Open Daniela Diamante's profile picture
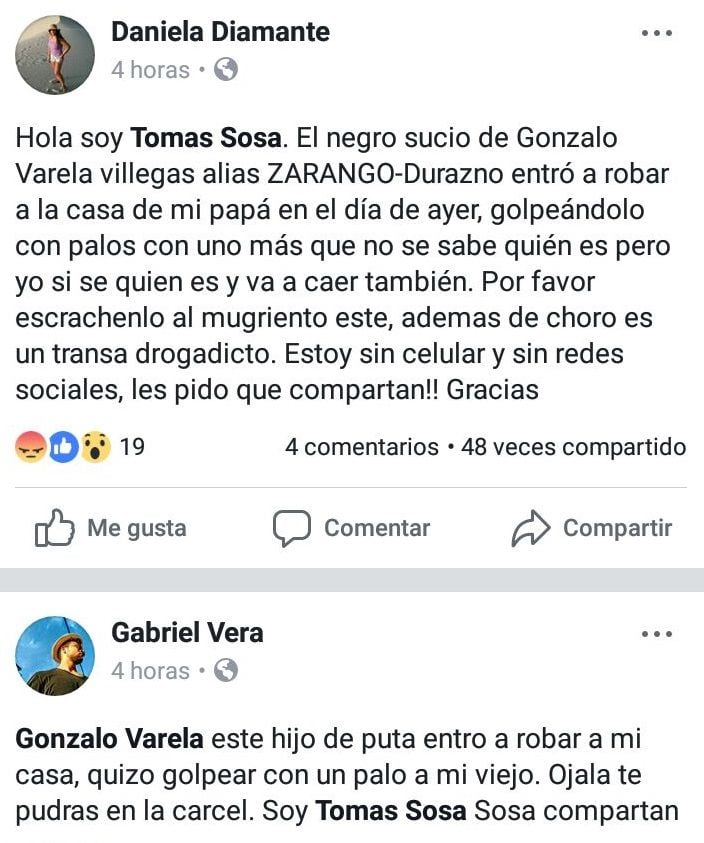 pos(55,55)
